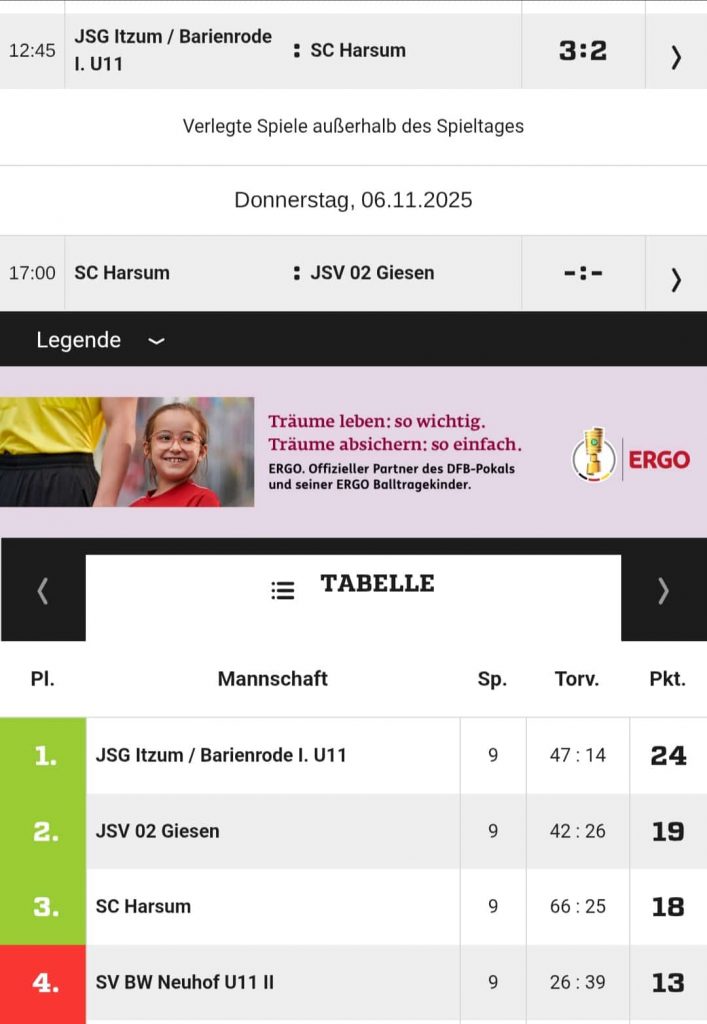View SV BW Neuhof U11 II team
707x1024 pixels.
click(x=185, y=983)
